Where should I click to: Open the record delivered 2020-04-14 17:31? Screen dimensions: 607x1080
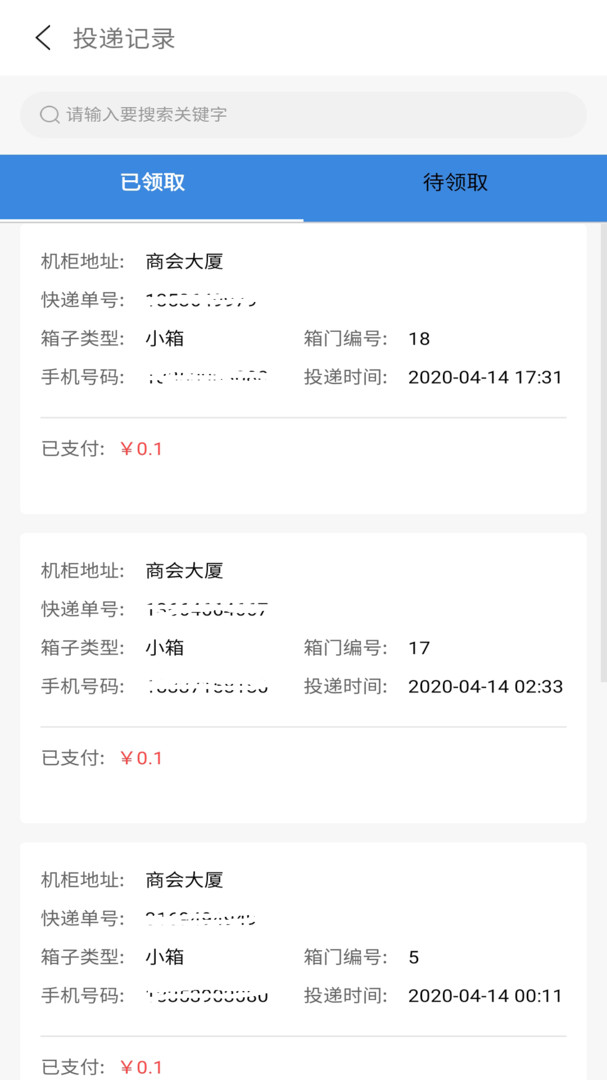point(303,367)
